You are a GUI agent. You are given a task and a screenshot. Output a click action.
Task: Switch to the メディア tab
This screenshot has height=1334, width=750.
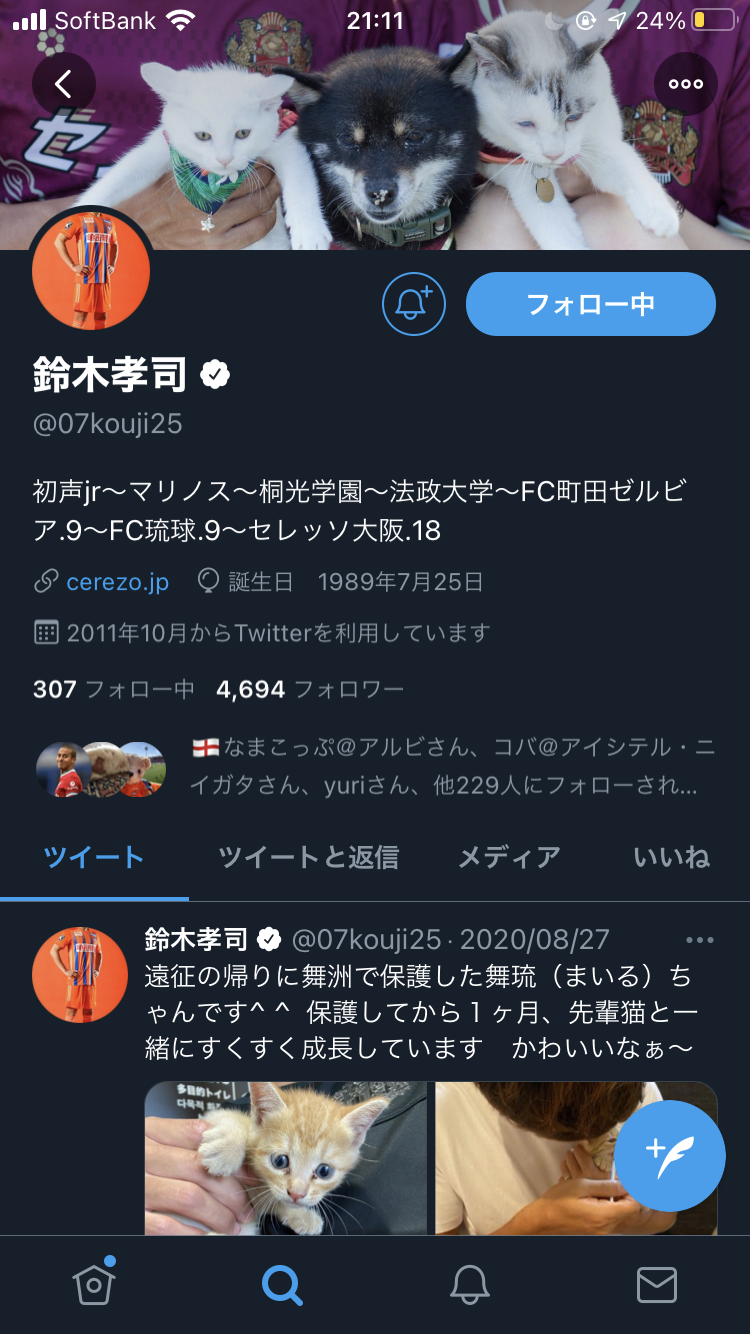(x=509, y=857)
